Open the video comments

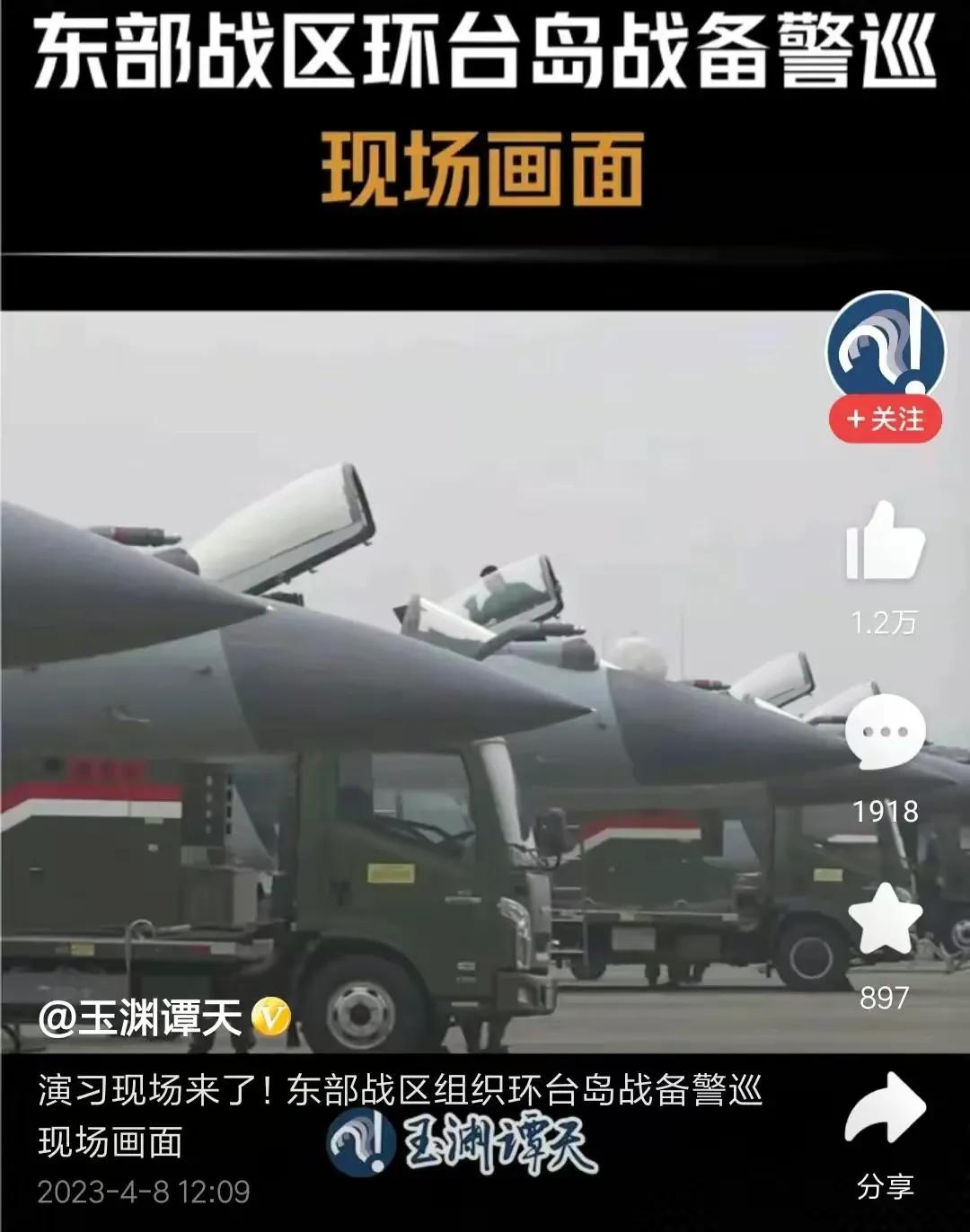[x=885, y=732]
